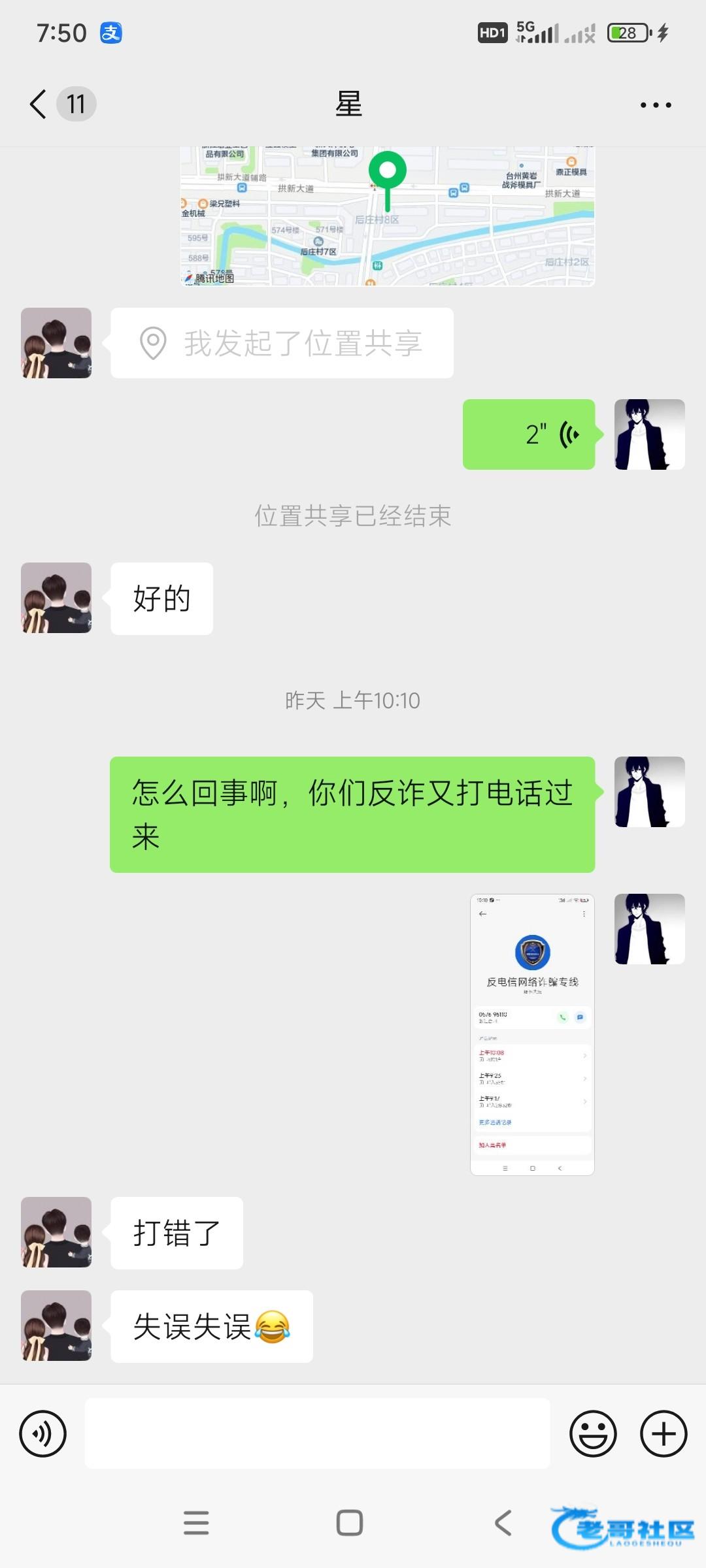Viewport: 706px width, 1568px height.
Task: Open the shared location map card
Action: coord(387,216)
